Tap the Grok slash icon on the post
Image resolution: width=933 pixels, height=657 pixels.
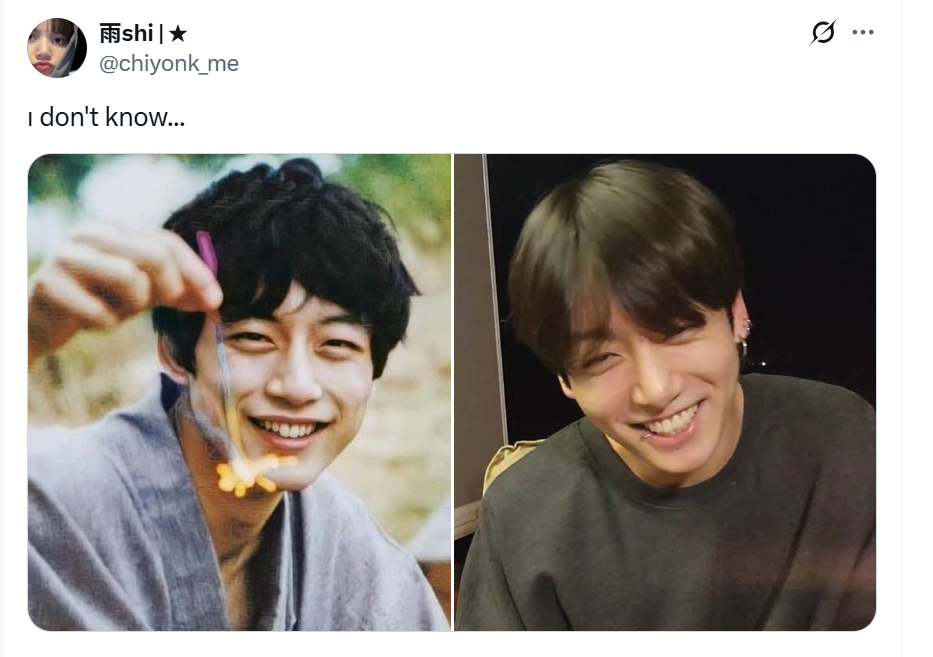(822, 33)
